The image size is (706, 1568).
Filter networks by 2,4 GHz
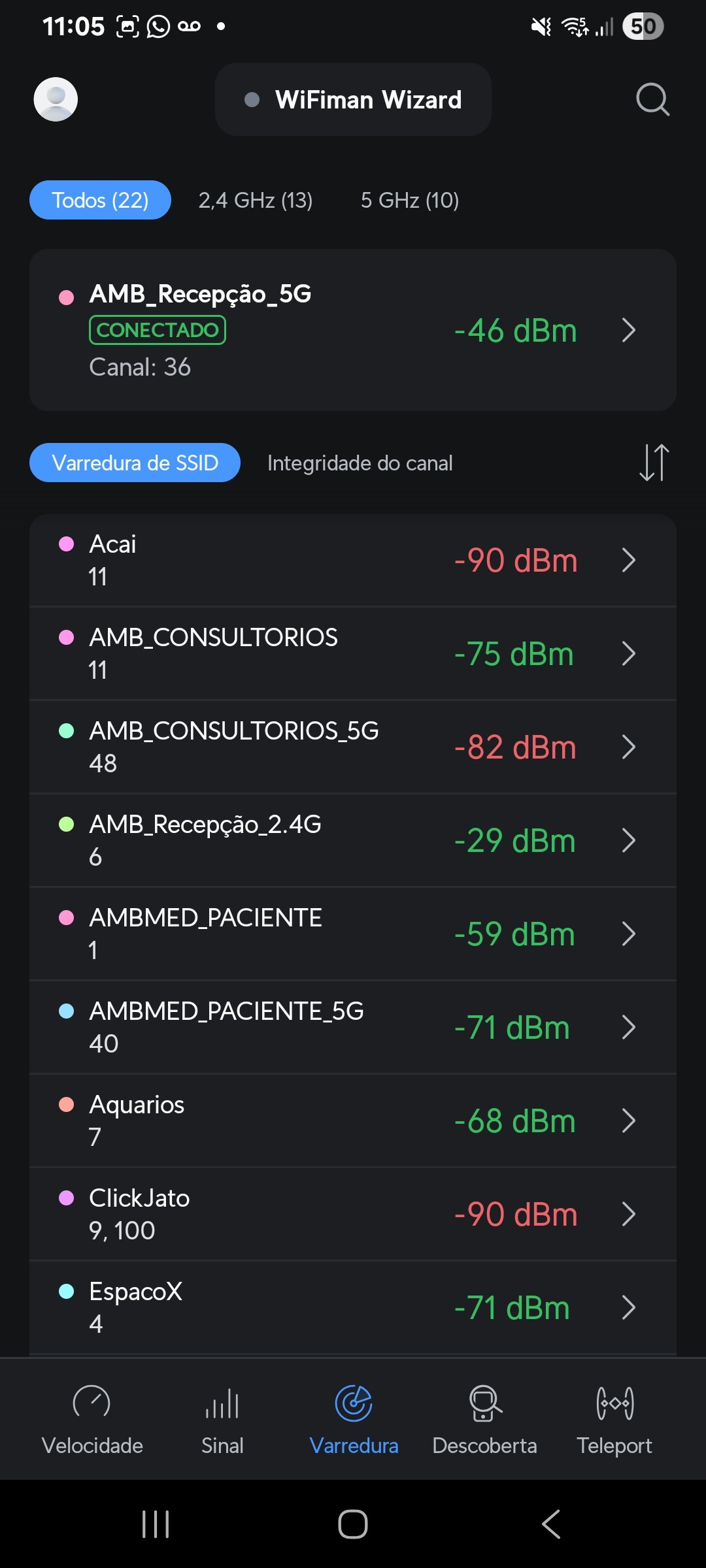pyautogui.click(x=256, y=200)
